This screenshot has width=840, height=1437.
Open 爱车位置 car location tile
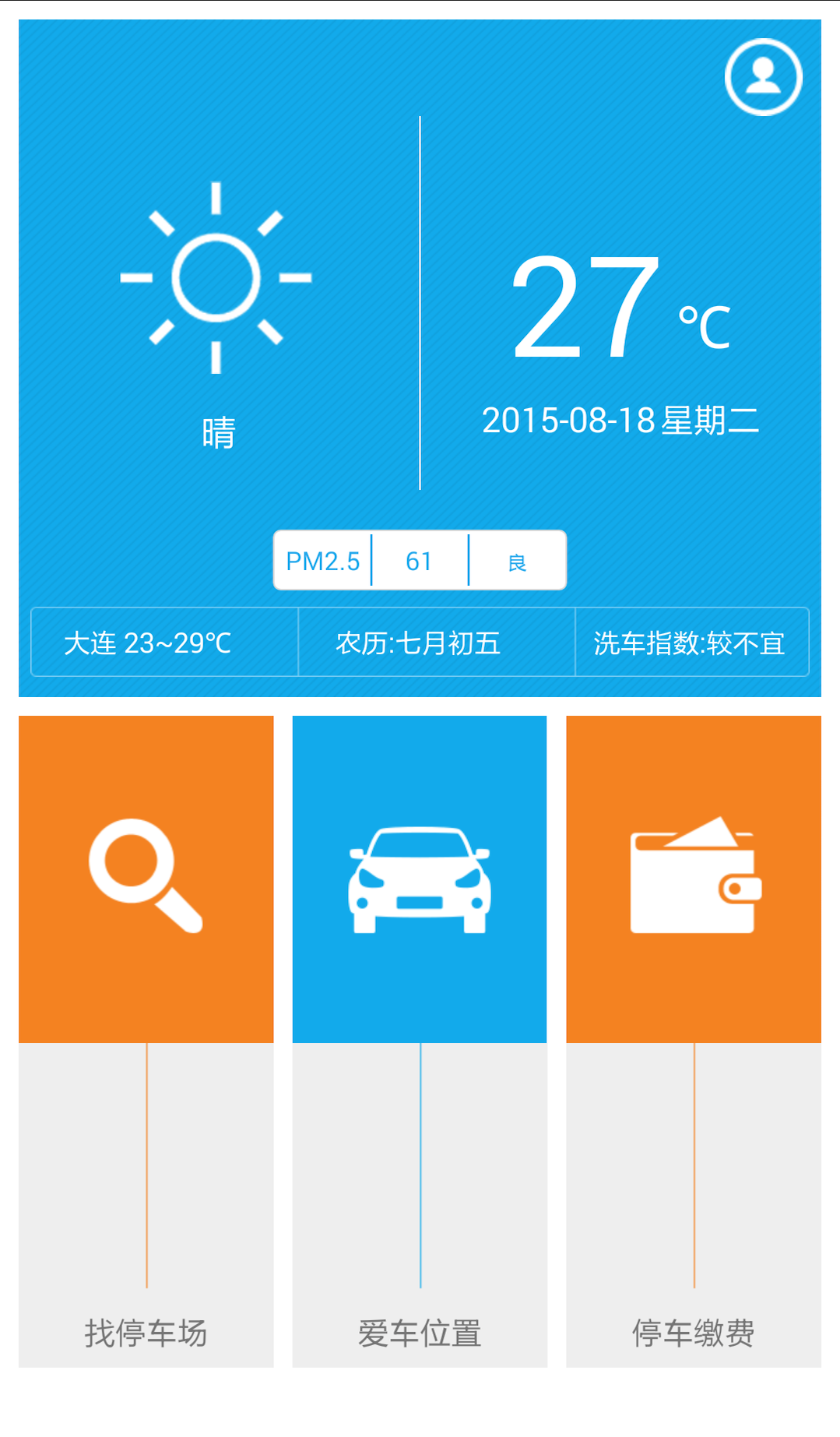(420, 1041)
